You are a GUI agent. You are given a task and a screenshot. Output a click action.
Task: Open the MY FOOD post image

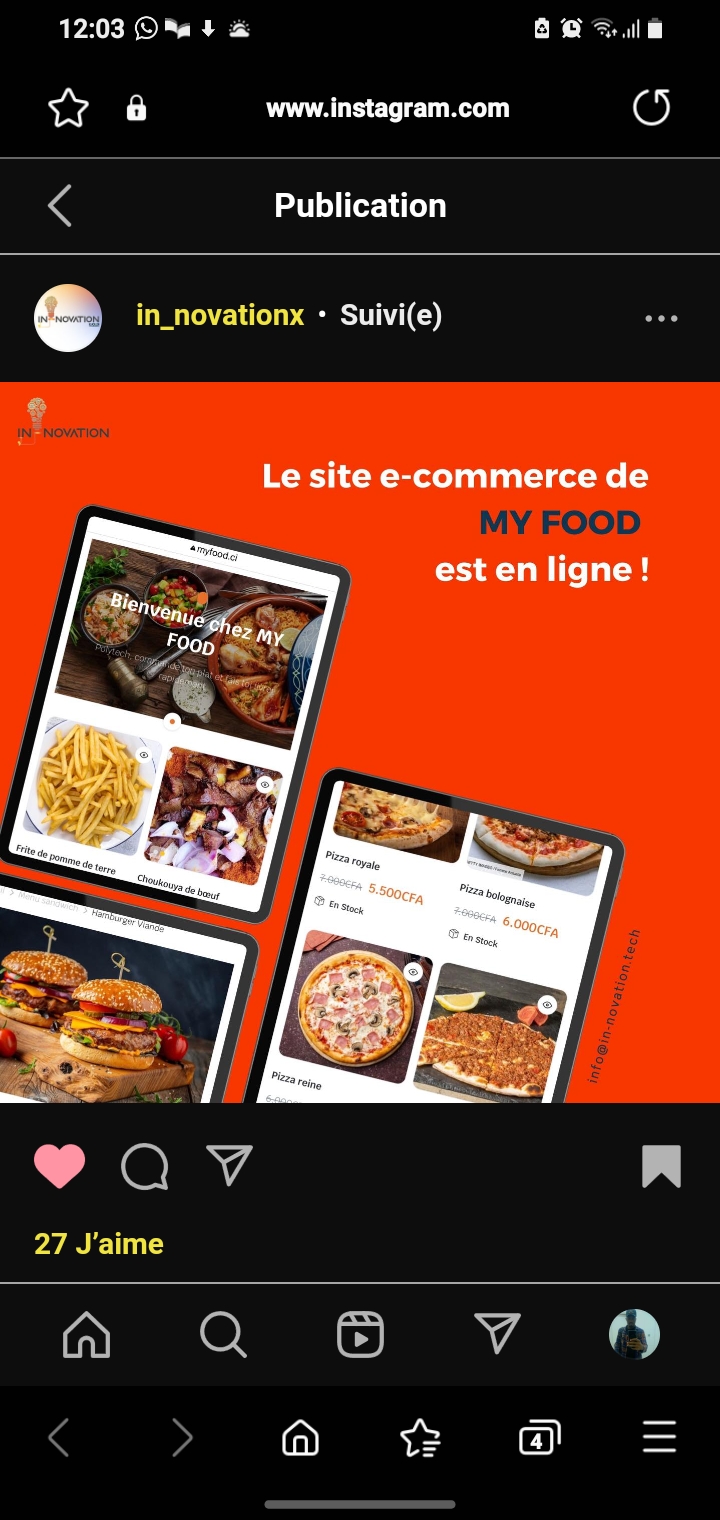[360, 742]
